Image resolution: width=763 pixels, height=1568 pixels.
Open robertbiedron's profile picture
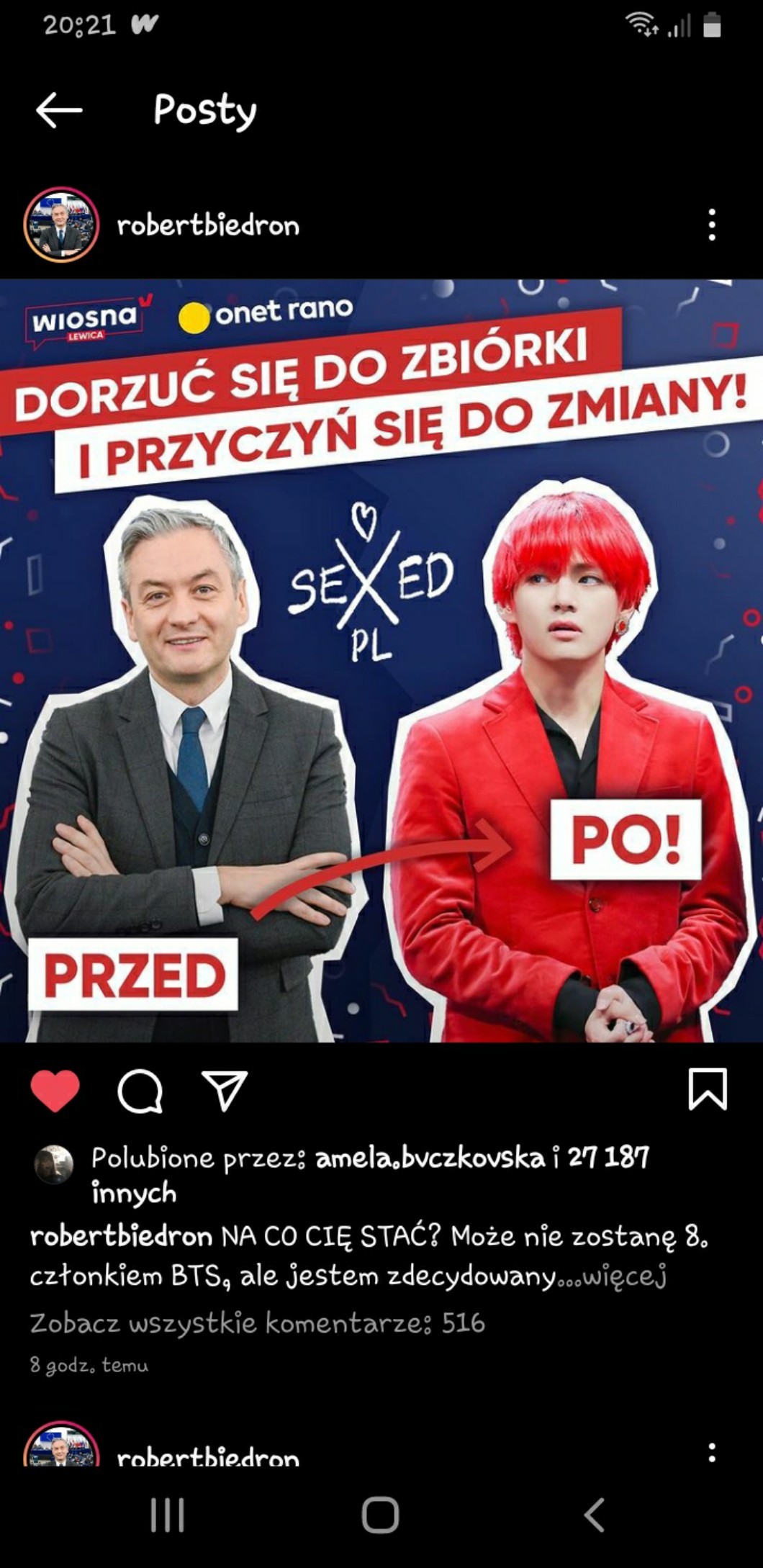(61, 225)
